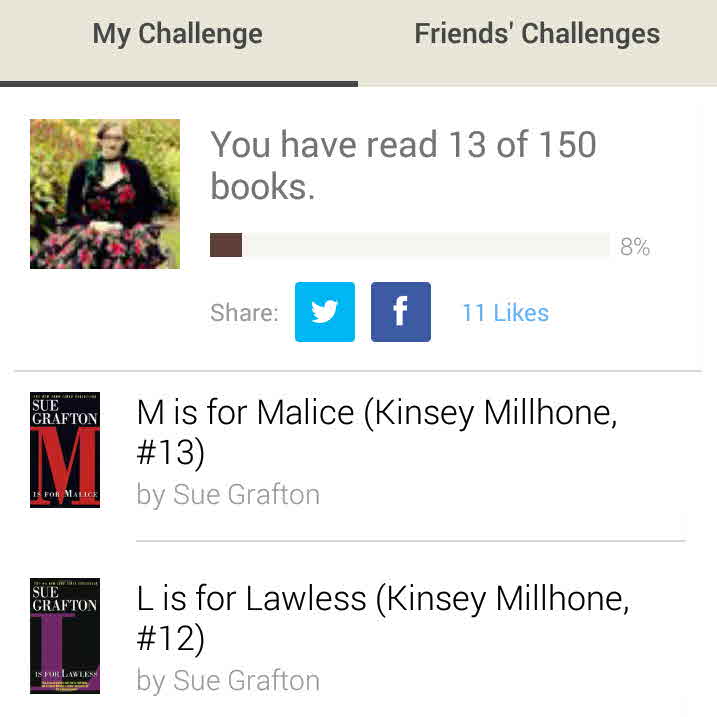
Task: Share the reading challenge on Twitter
Action: 325,312
